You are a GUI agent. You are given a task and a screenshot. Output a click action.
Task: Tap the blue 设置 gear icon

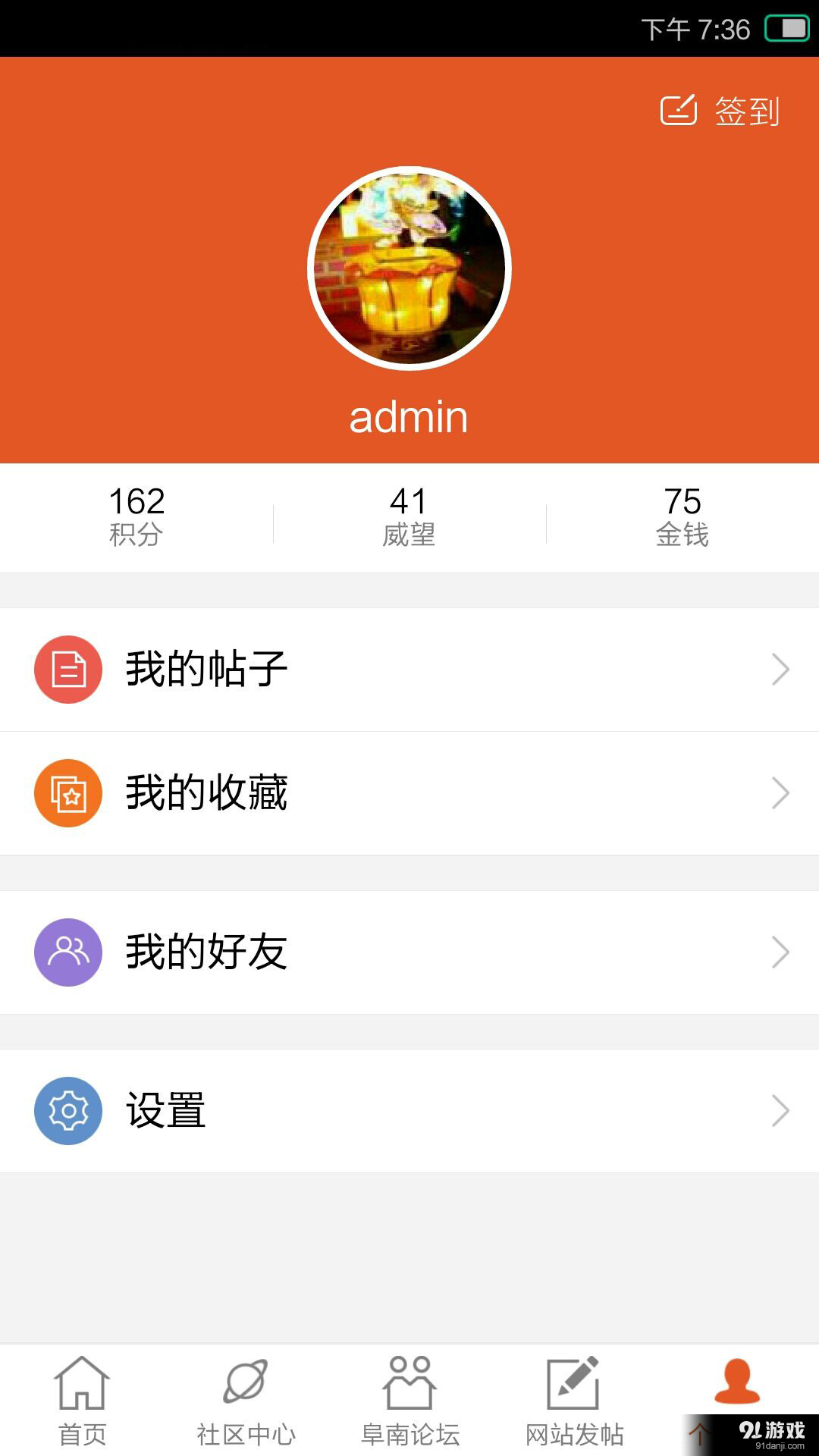tap(67, 1109)
